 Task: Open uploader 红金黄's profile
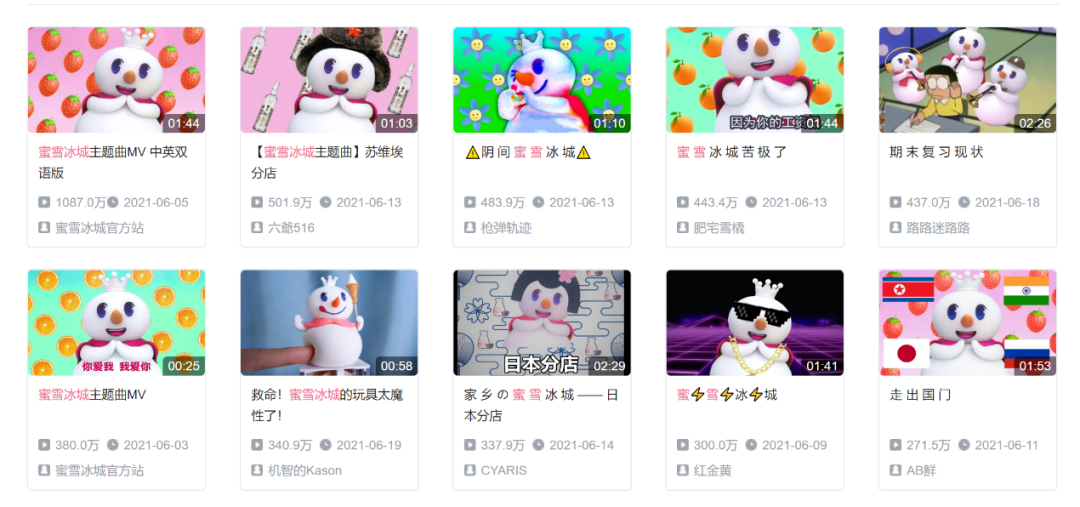[x=713, y=470]
